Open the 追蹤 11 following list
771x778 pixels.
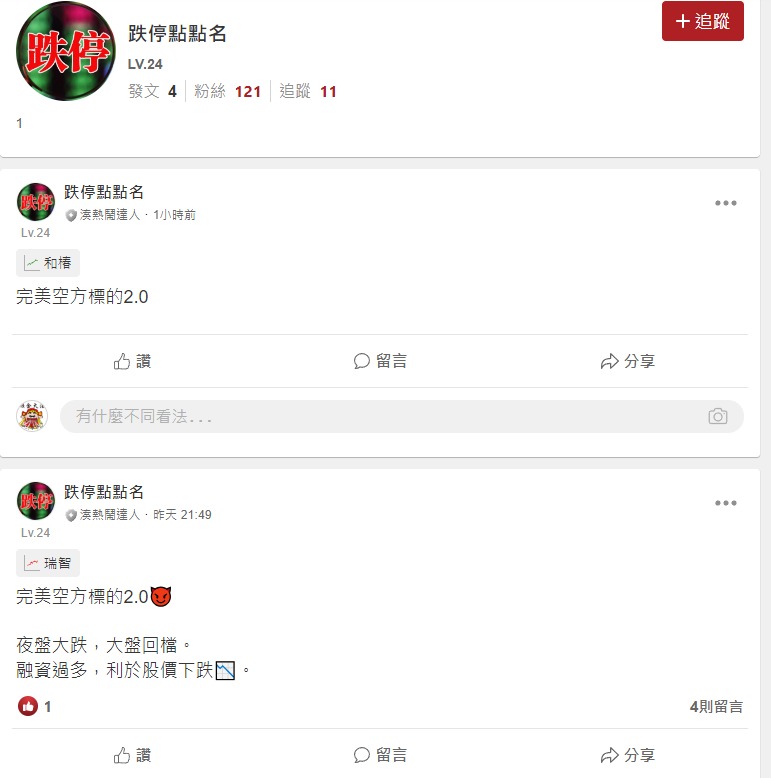pyautogui.click(x=308, y=91)
